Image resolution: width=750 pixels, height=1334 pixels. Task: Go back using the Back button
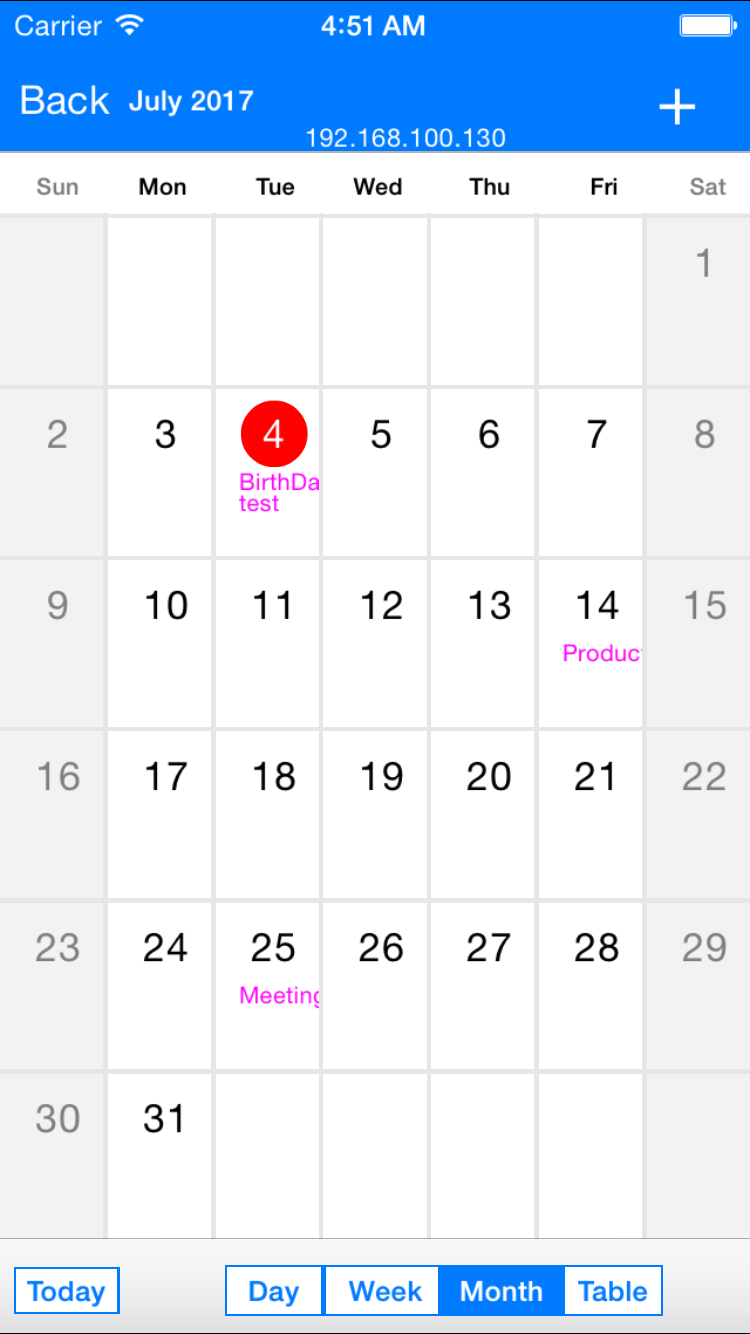pos(64,100)
